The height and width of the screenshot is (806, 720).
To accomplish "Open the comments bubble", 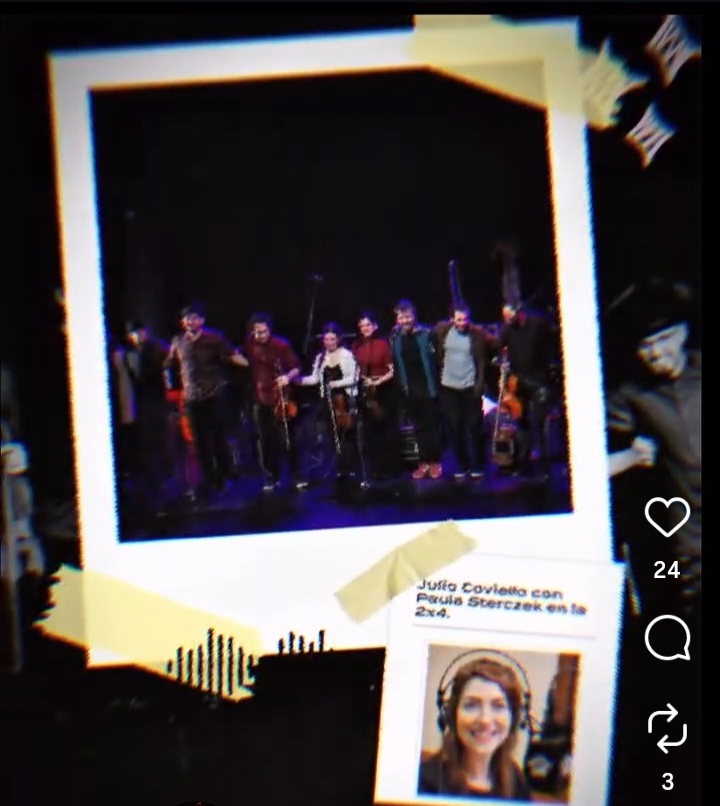I will click(x=667, y=638).
